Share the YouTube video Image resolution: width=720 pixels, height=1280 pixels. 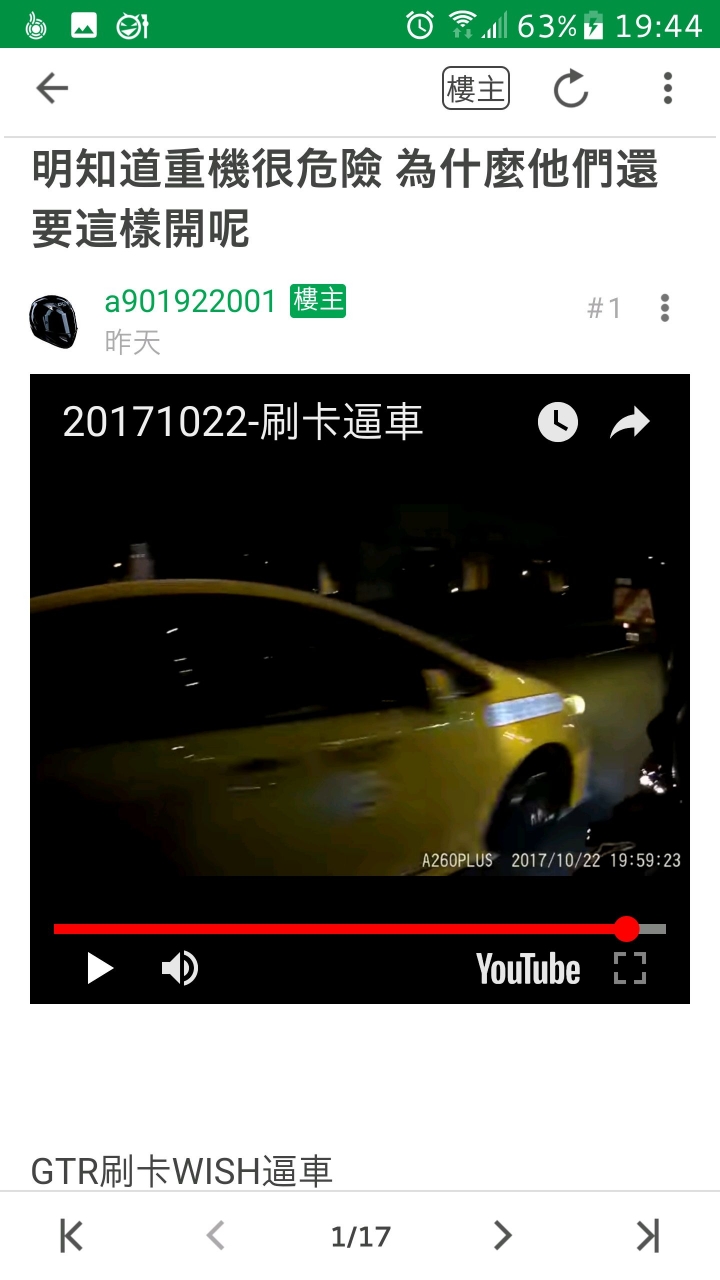(630, 423)
